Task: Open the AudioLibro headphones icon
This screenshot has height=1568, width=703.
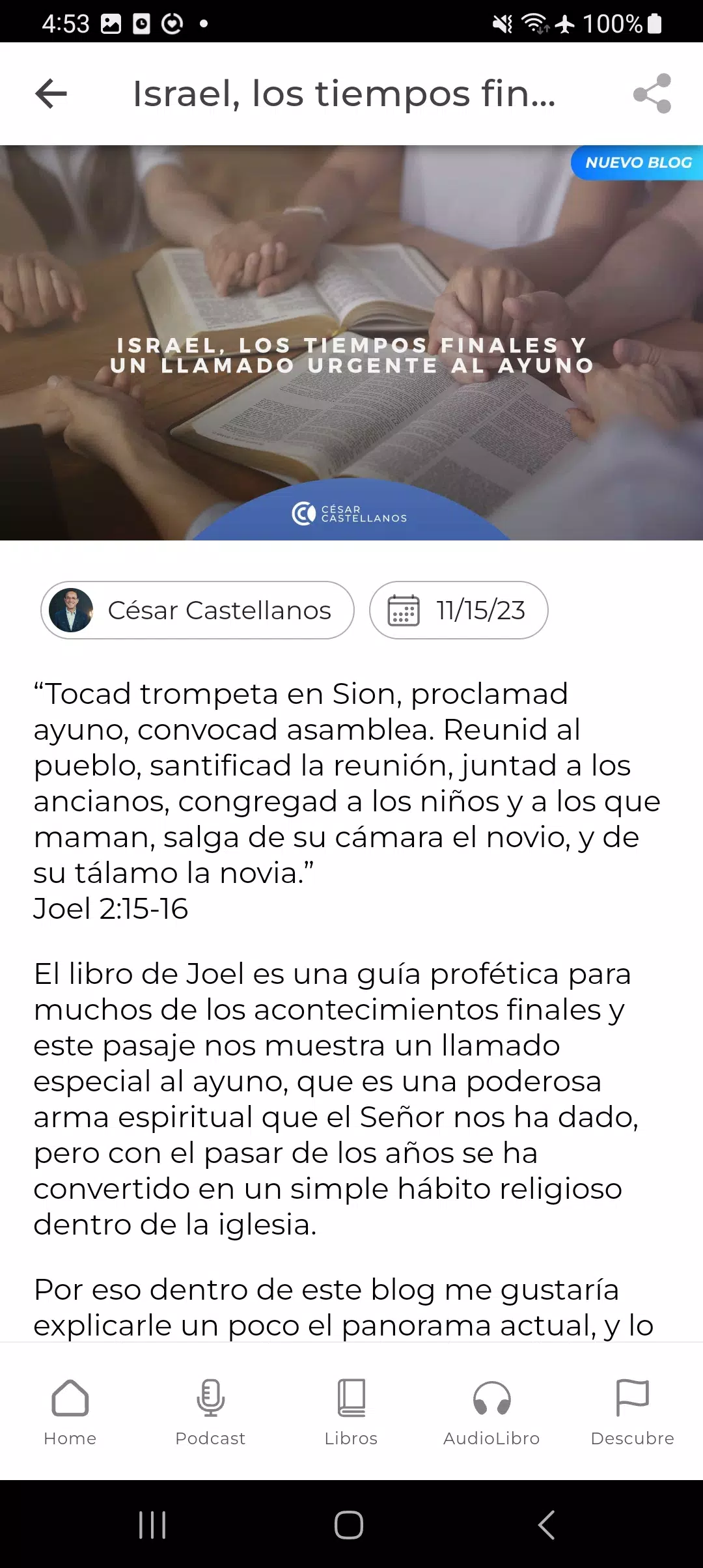Action: [491, 1397]
